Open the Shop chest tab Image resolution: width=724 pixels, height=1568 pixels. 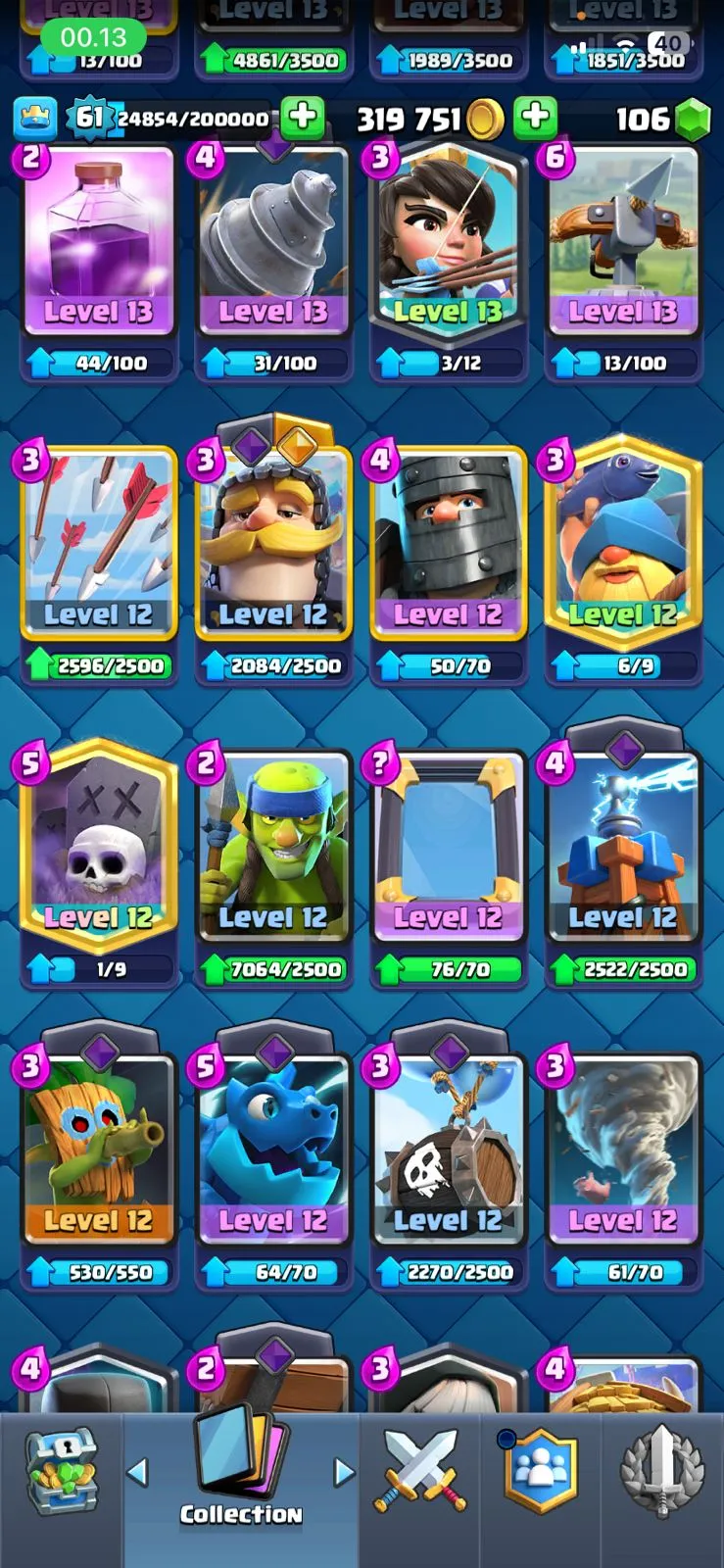pos(61,1470)
